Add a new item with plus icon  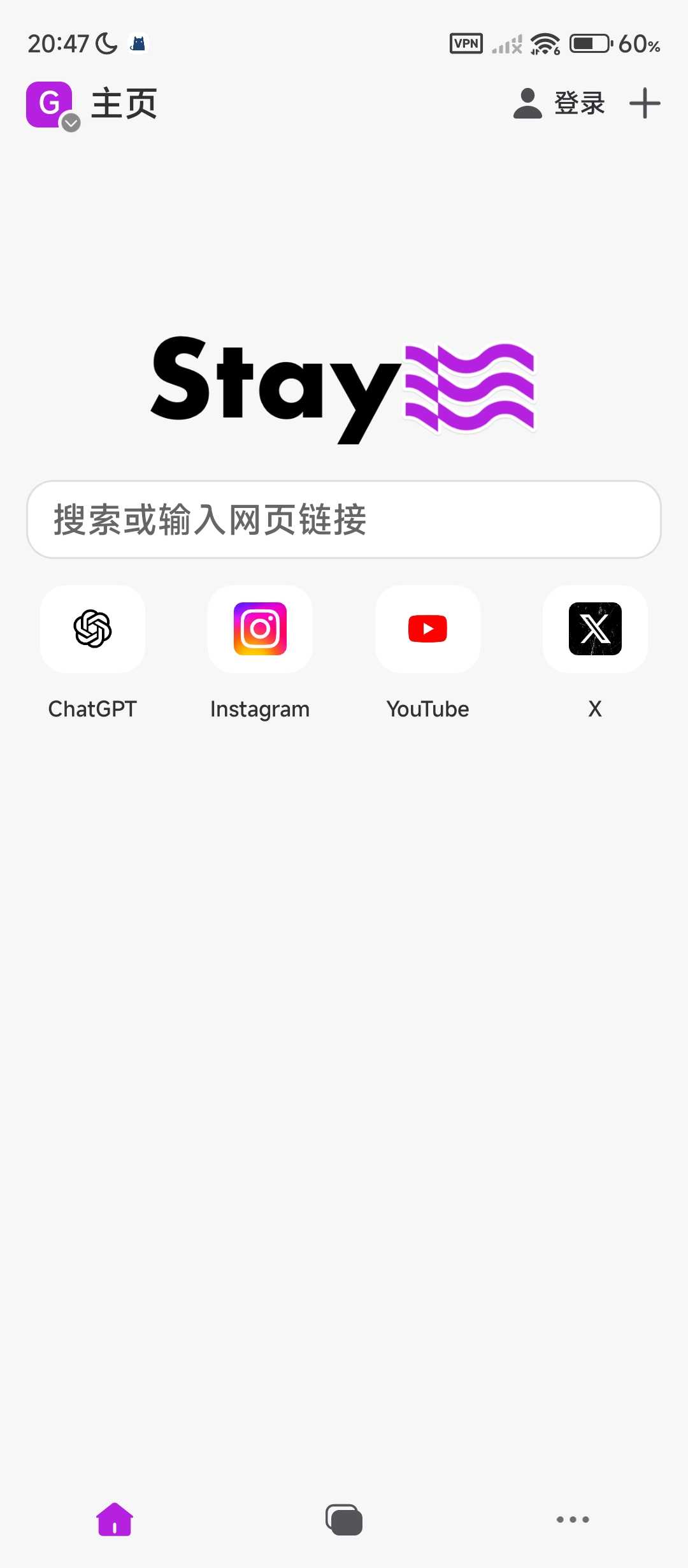pos(645,103)
